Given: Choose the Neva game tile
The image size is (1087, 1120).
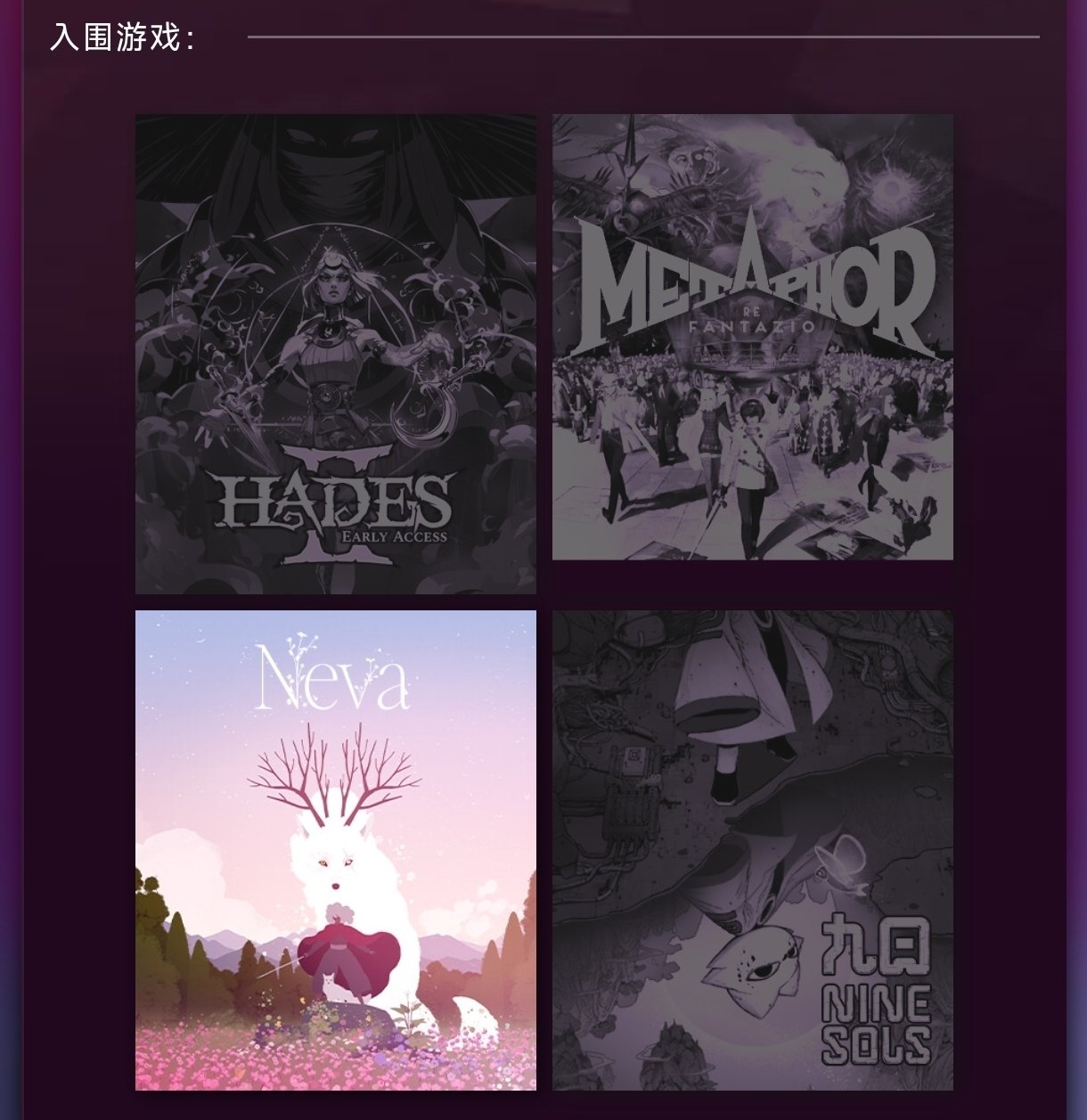Looking at the screenshot, I should (335, 849).
